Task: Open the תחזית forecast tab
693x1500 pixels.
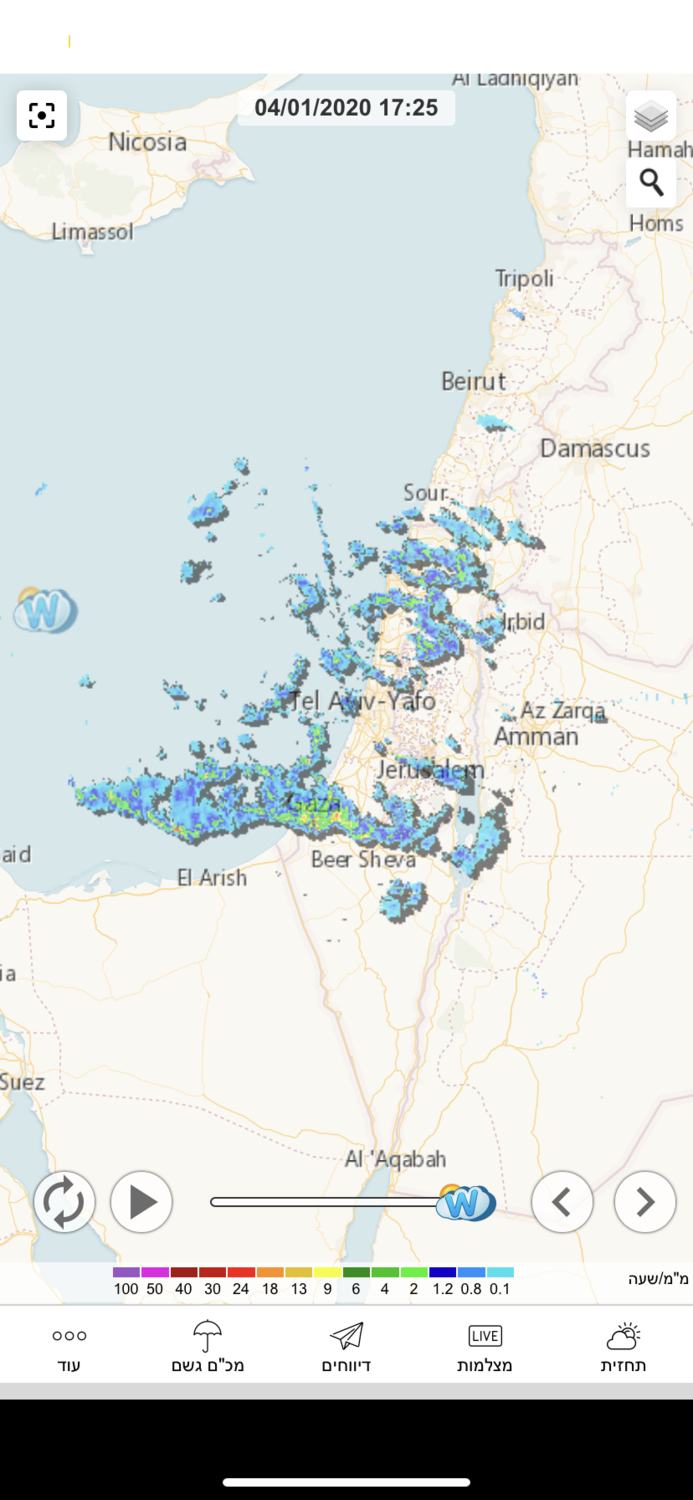Action: 623,1346
